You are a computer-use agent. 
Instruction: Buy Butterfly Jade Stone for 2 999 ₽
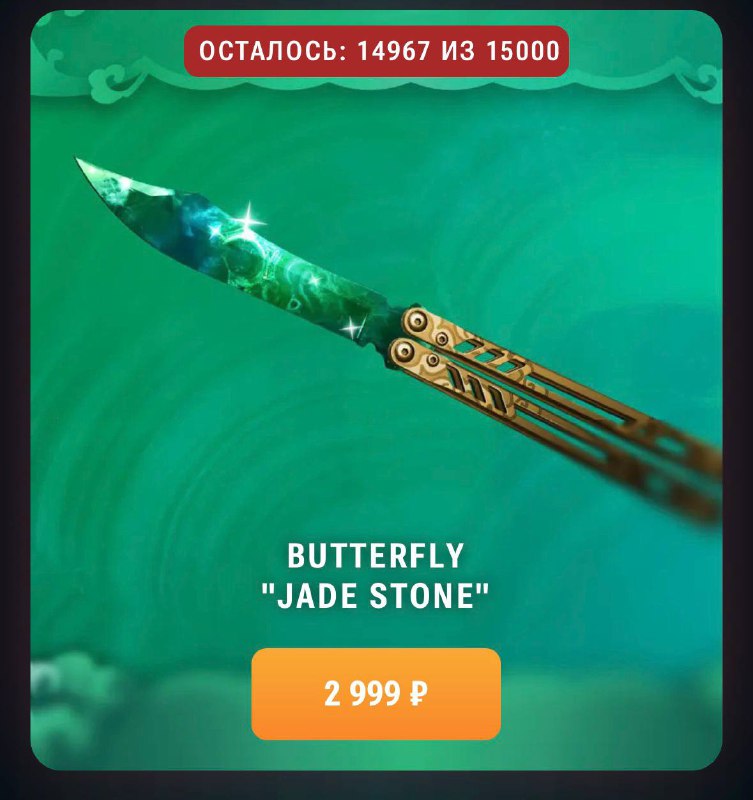(375, 693)
